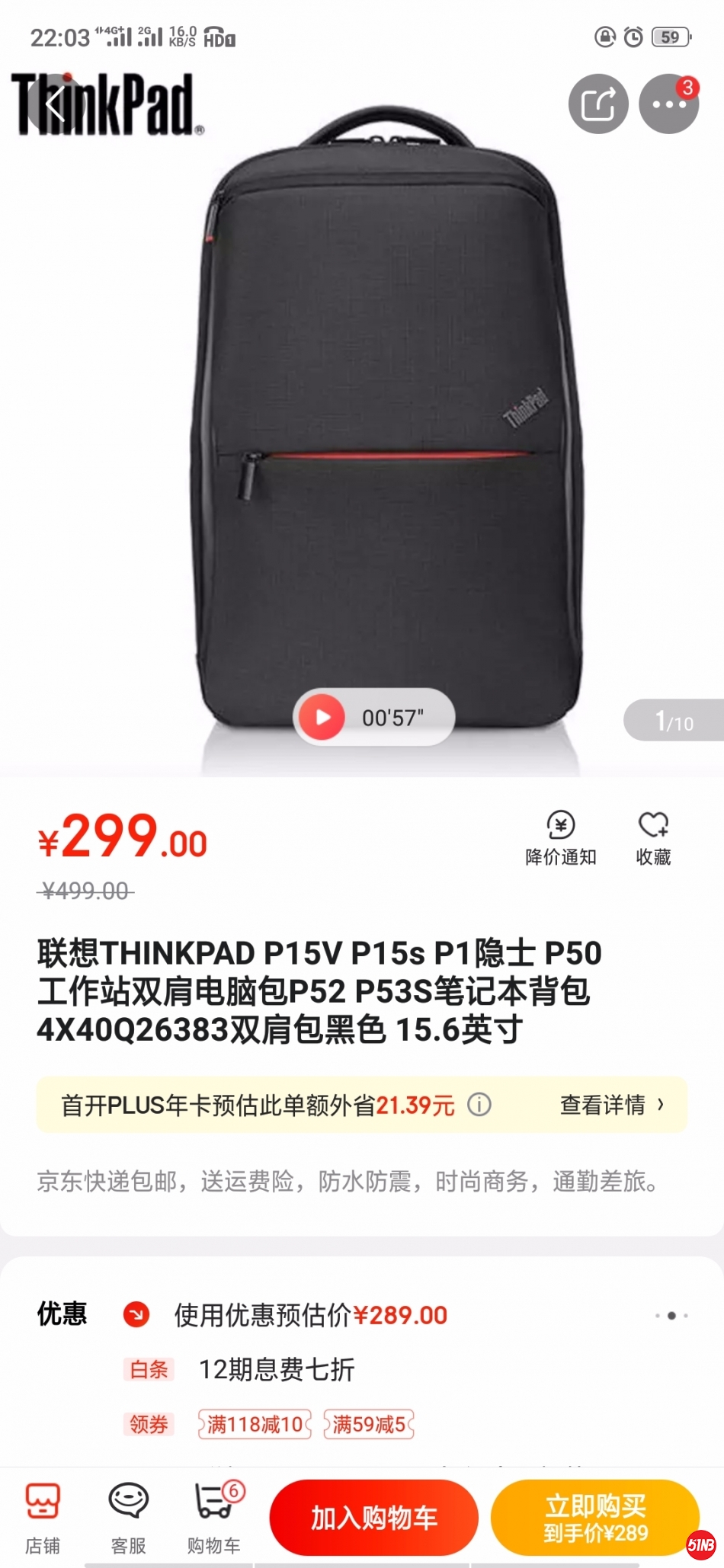Open the 购物车 shopping cart
This screenshot has width=724, height=1568.
(x=214, y=1518)
